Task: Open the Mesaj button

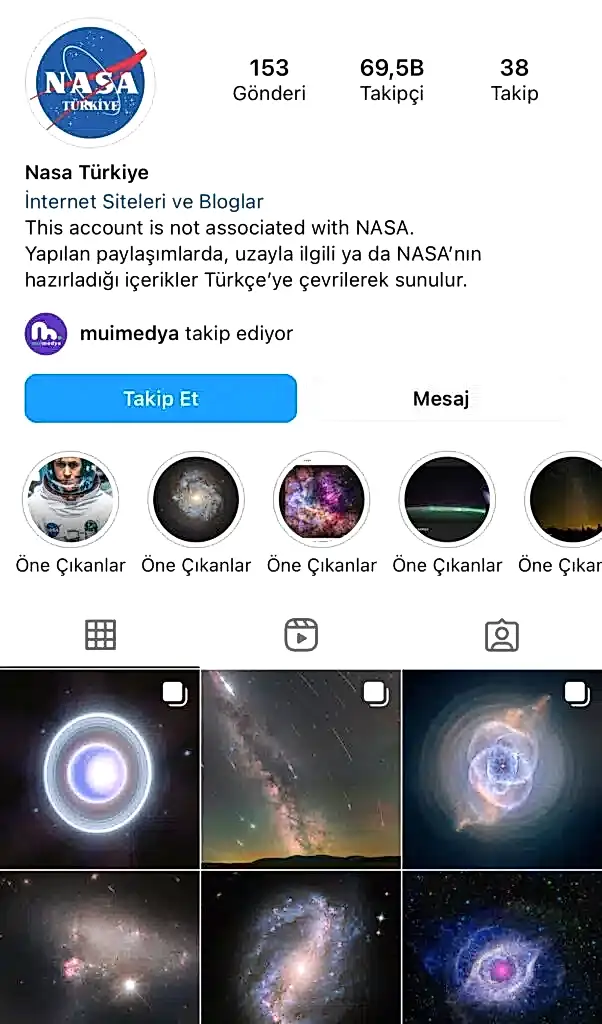Action: pyautogui.click(x=440, y=398)
